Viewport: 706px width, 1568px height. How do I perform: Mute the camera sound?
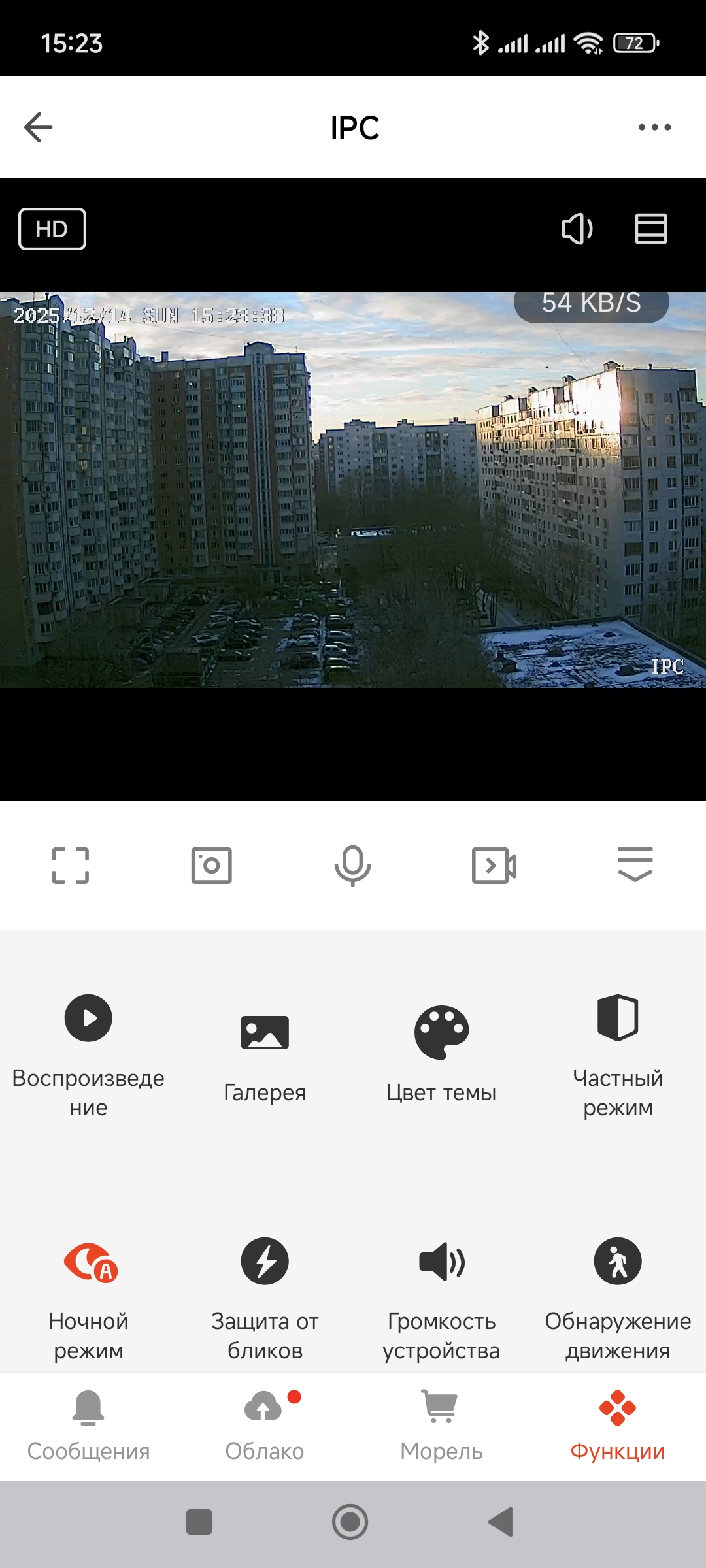click(577, 229)
